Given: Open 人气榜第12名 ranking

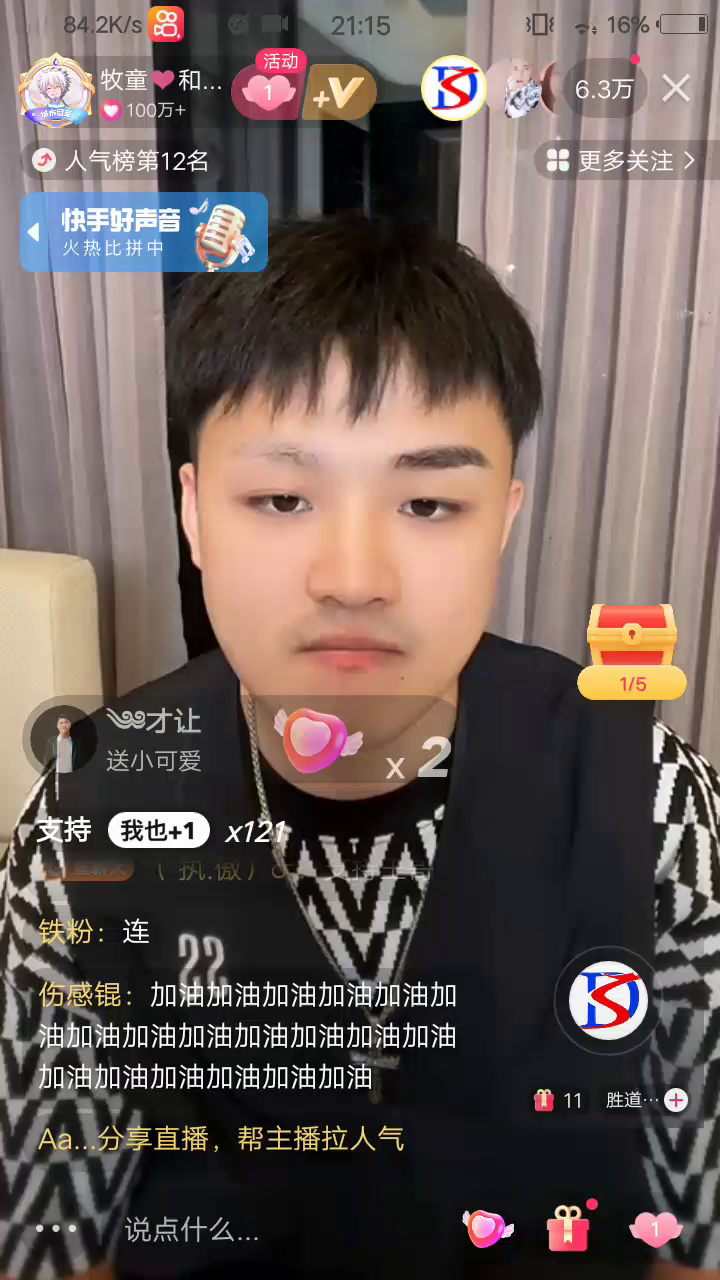Looking at the screenshot, I should [122, 160].
